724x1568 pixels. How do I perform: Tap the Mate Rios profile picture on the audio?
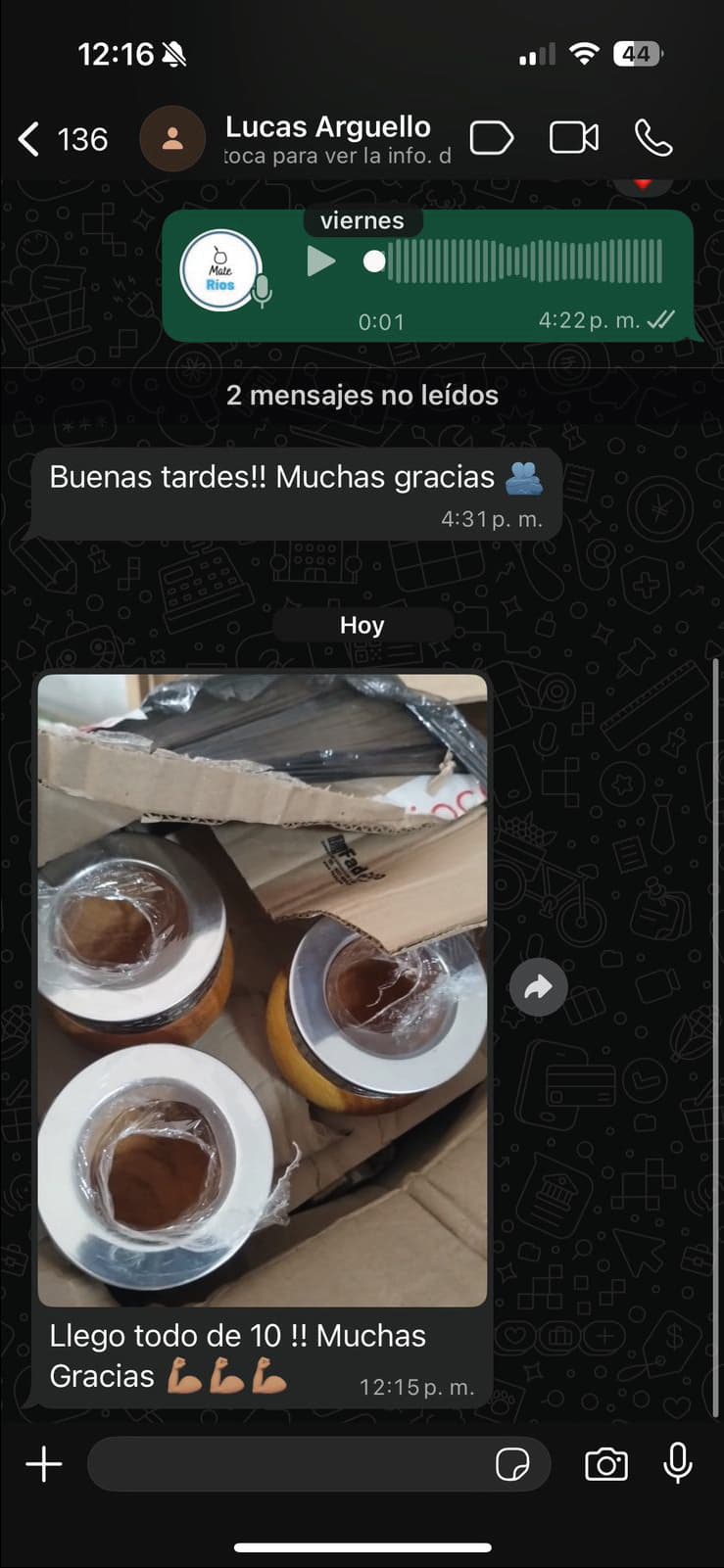click(220, 266)
